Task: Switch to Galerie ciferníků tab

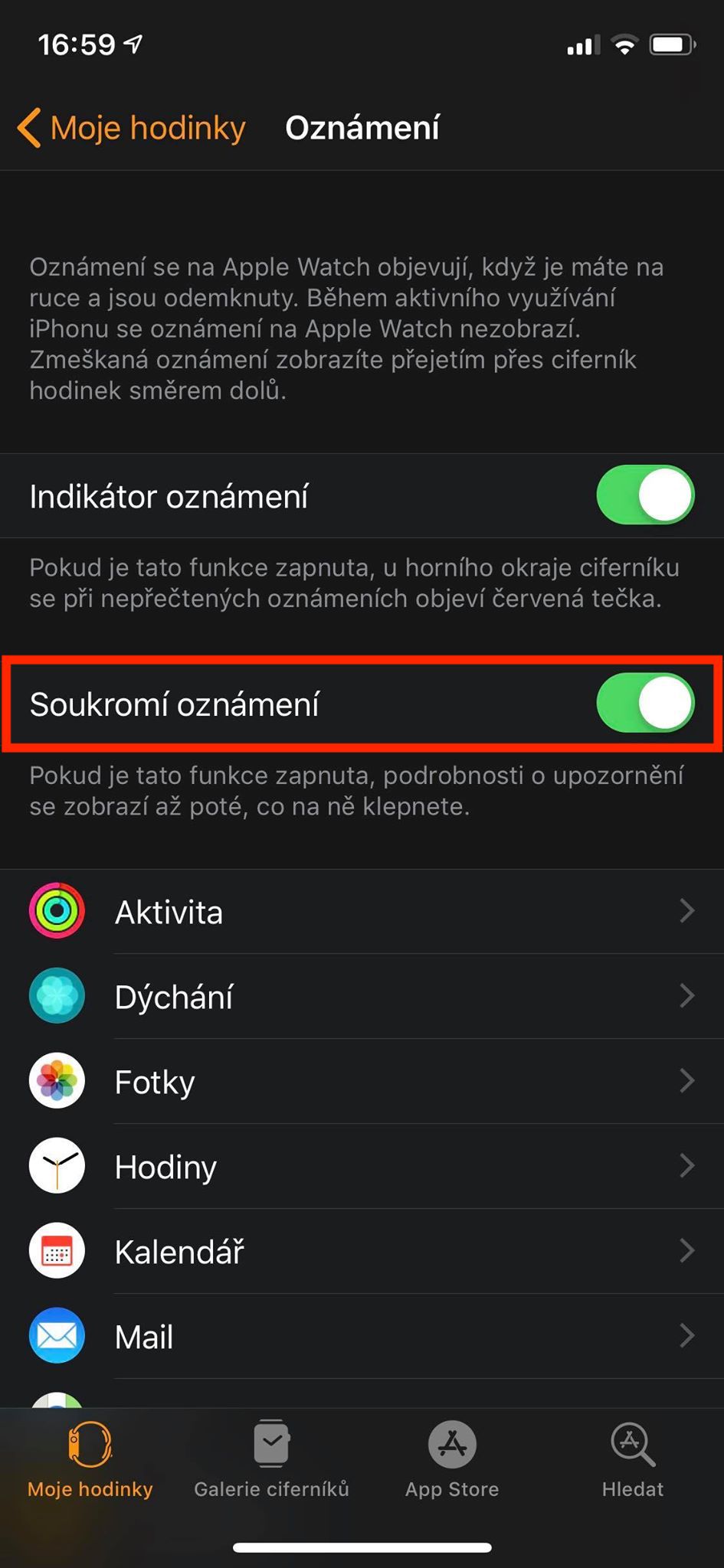Action: tap(271, 1459)
